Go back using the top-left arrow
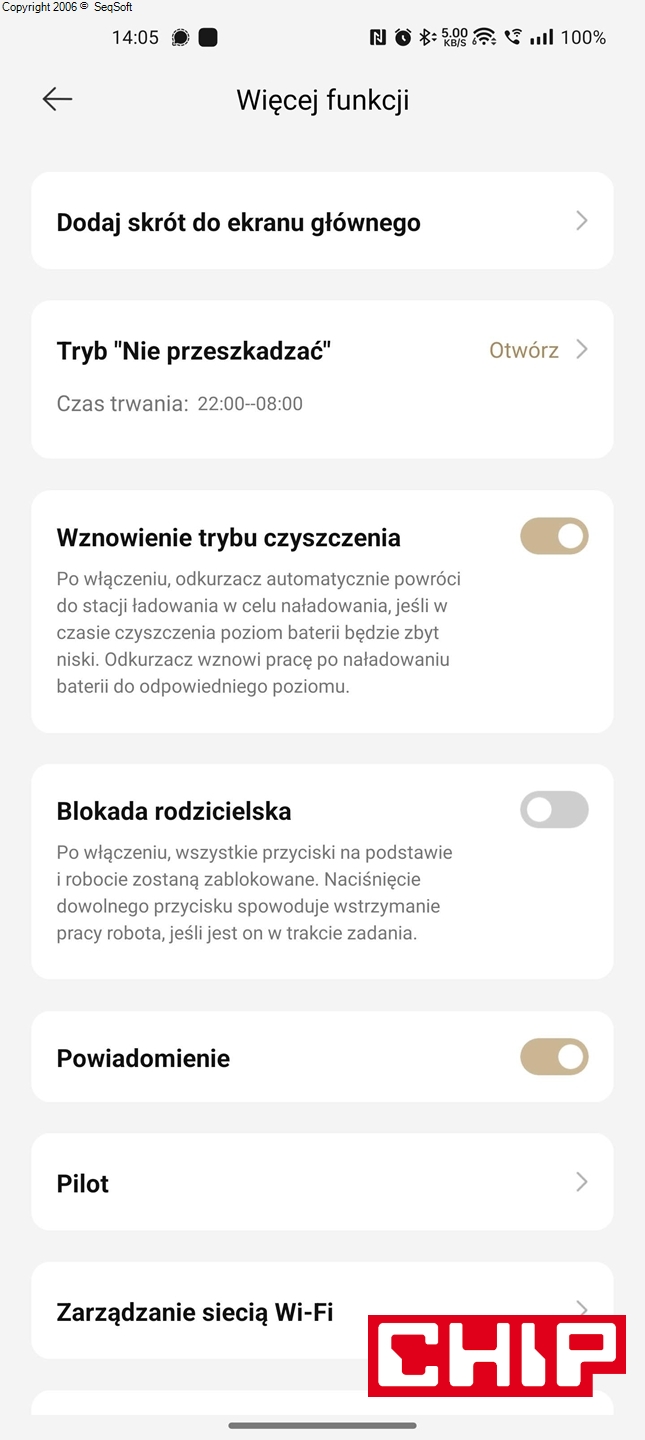The height and width of the screenshot is (1440, 645). click(57, 99)
